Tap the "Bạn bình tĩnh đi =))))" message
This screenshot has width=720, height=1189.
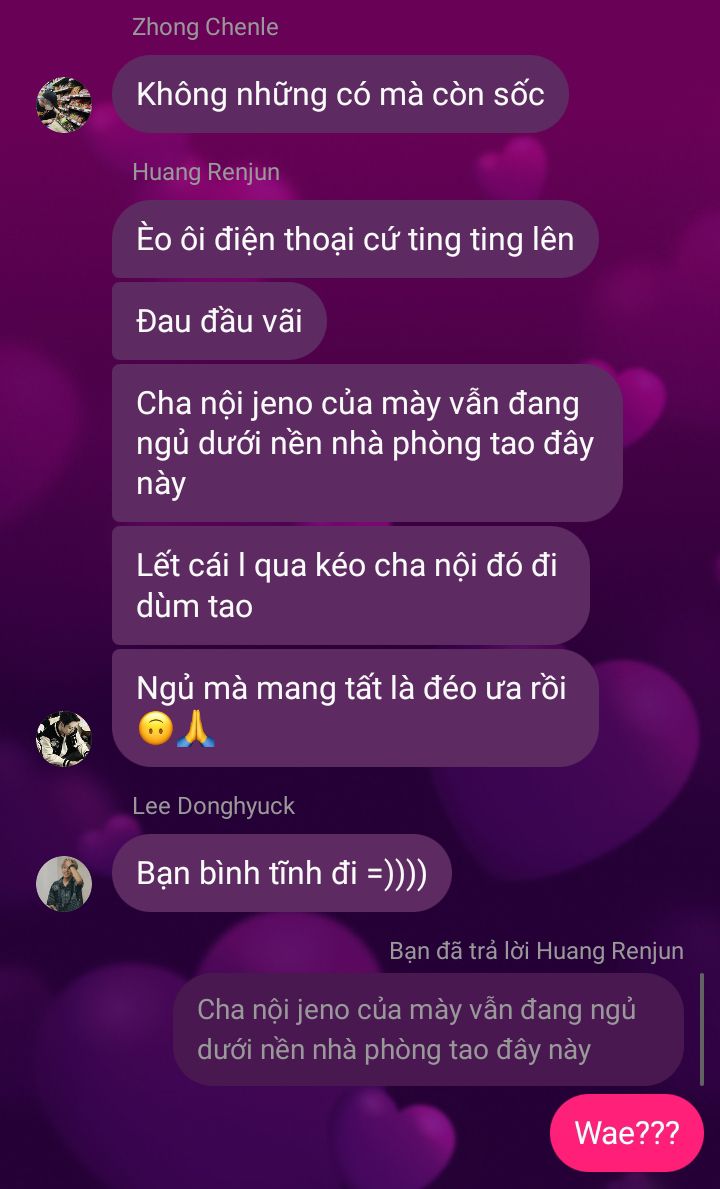tap(282, 873)
